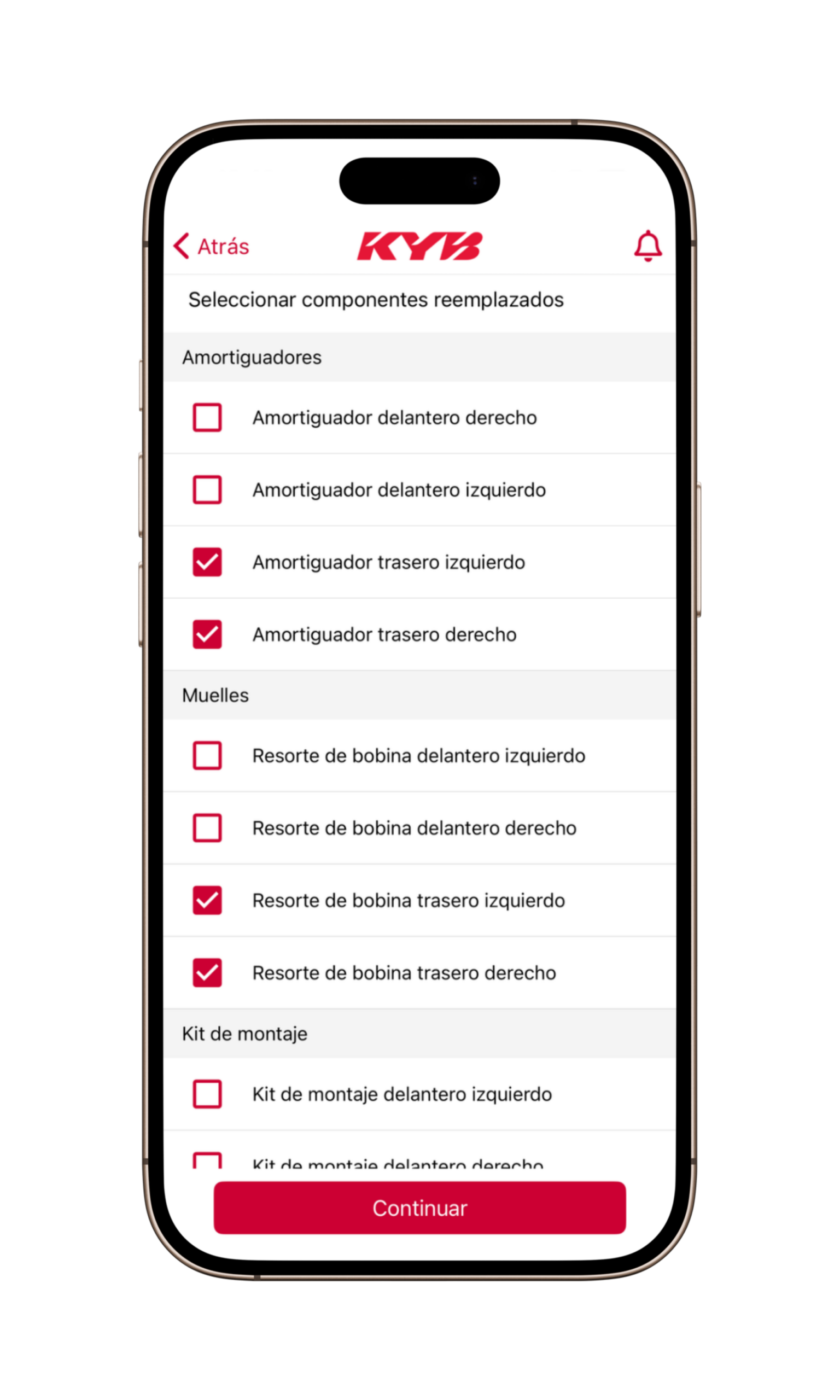
Task: Mark Resorte de bobina delantero derecho
Action: click(x=207, y=828)
